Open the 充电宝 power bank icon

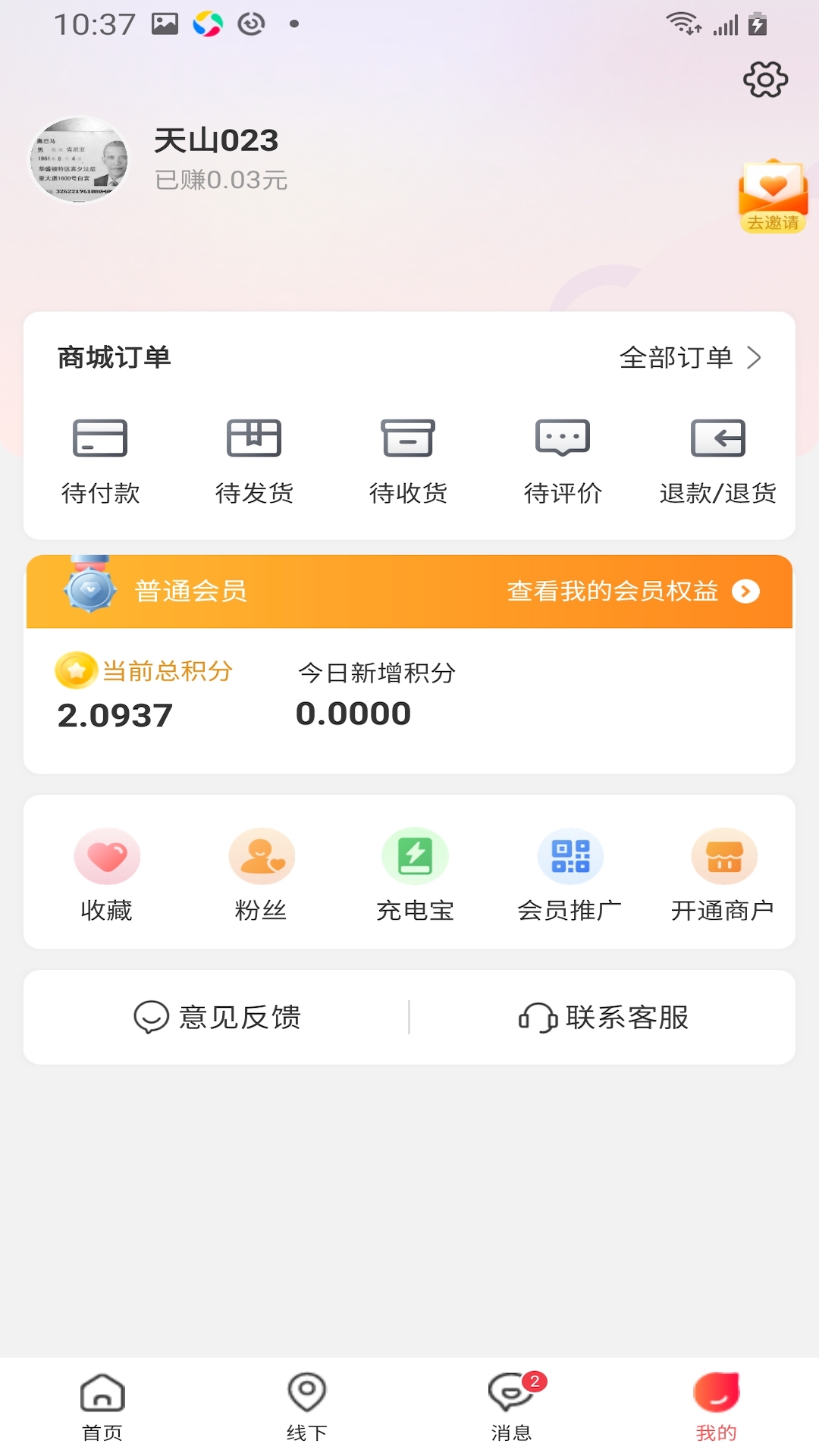(414, 857)
